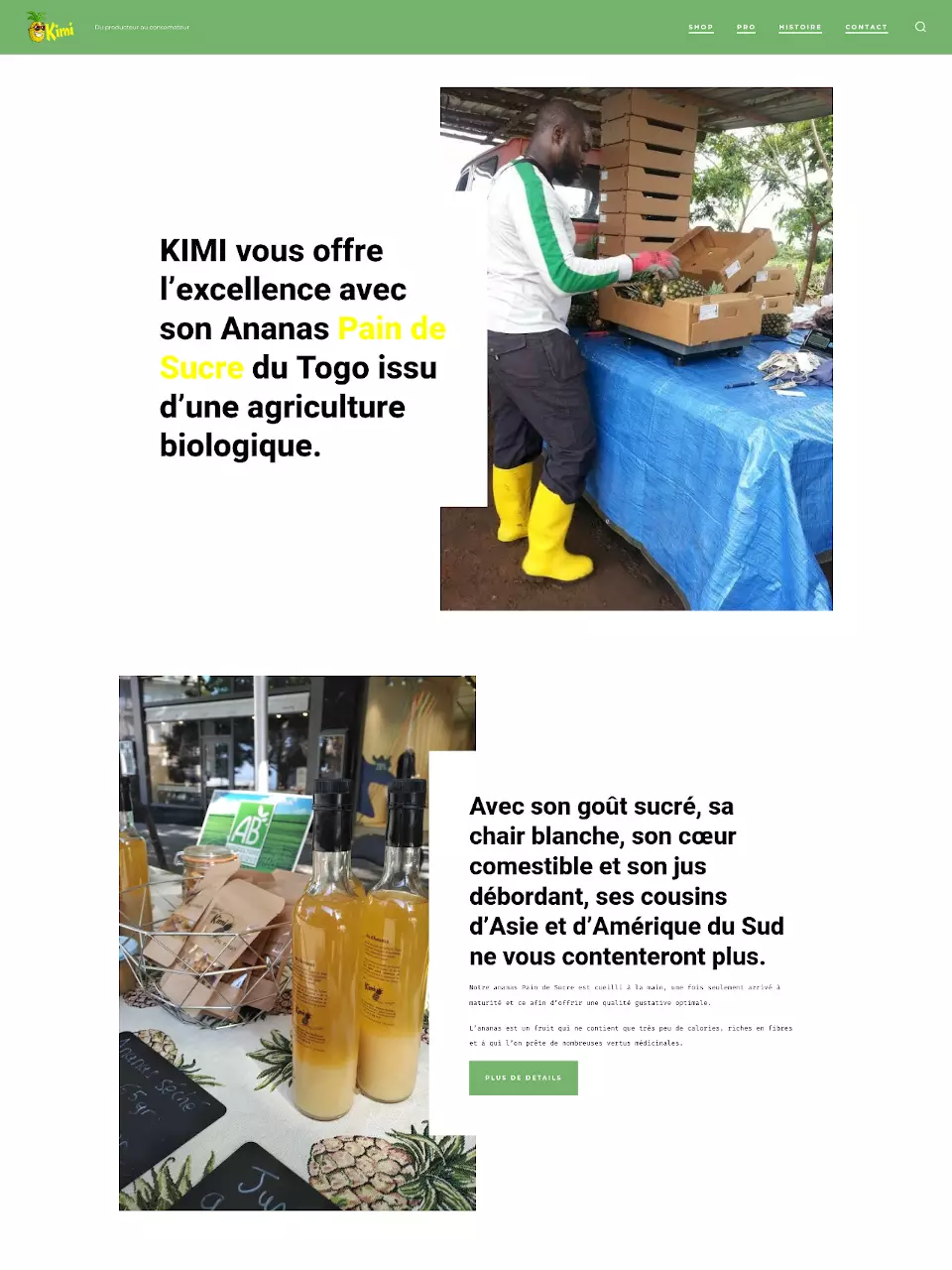952x1270 pixels.
Task: Open the CONTACT link
Action: coord(866,28)
